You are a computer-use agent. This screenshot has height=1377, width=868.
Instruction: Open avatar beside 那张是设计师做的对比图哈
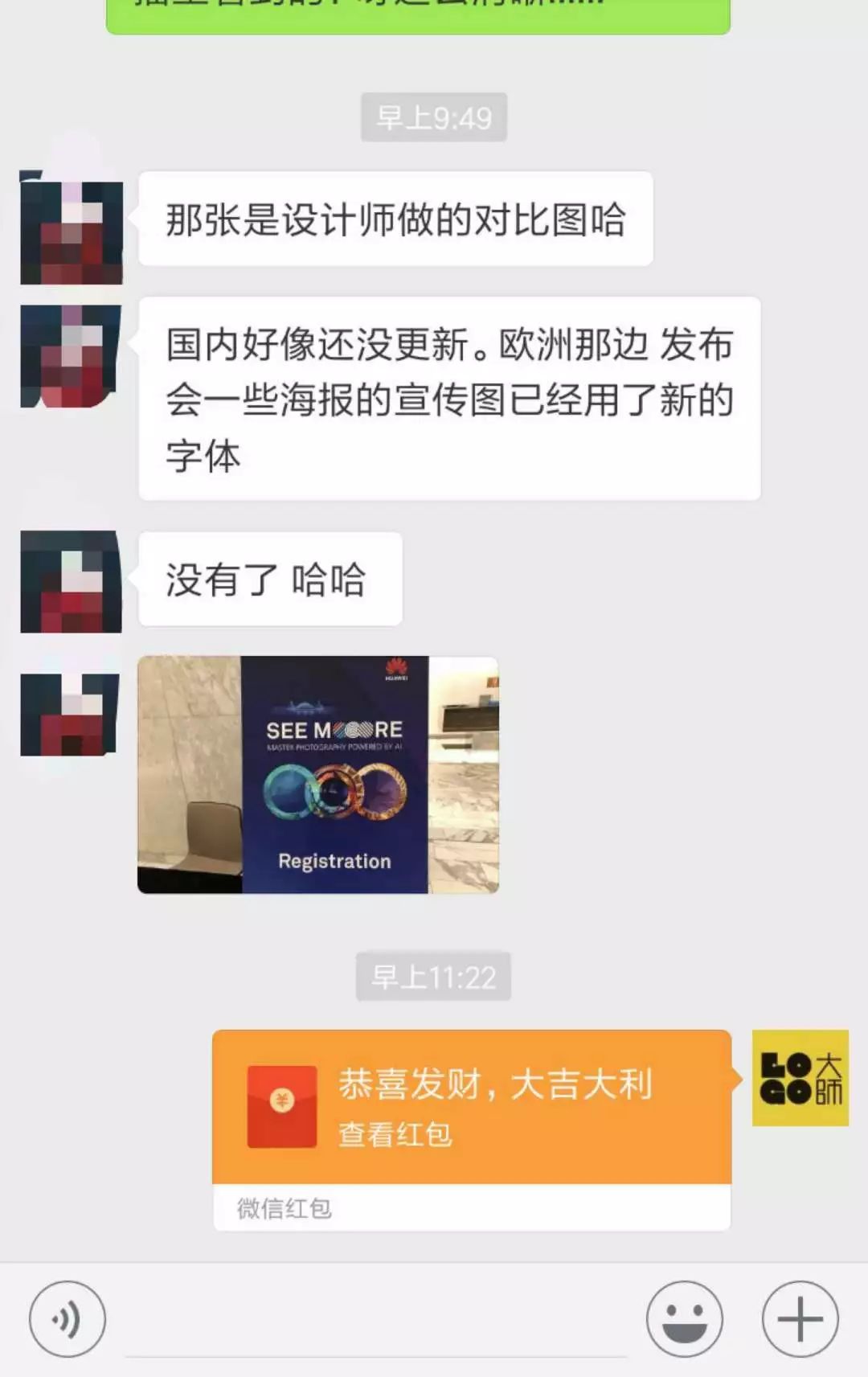click(72, 228)
